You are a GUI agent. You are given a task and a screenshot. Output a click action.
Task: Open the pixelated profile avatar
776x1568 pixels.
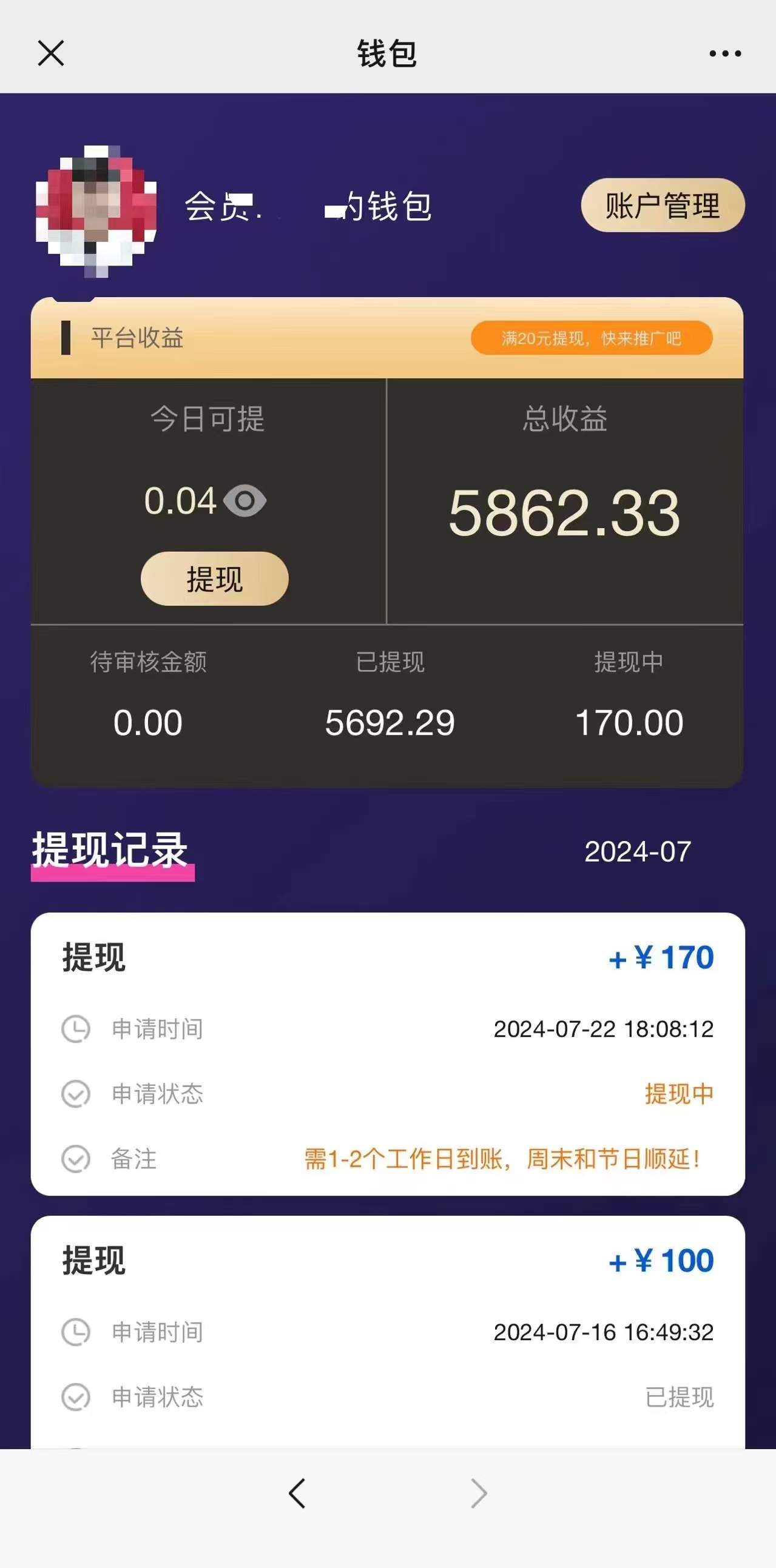tap(96, 210)
